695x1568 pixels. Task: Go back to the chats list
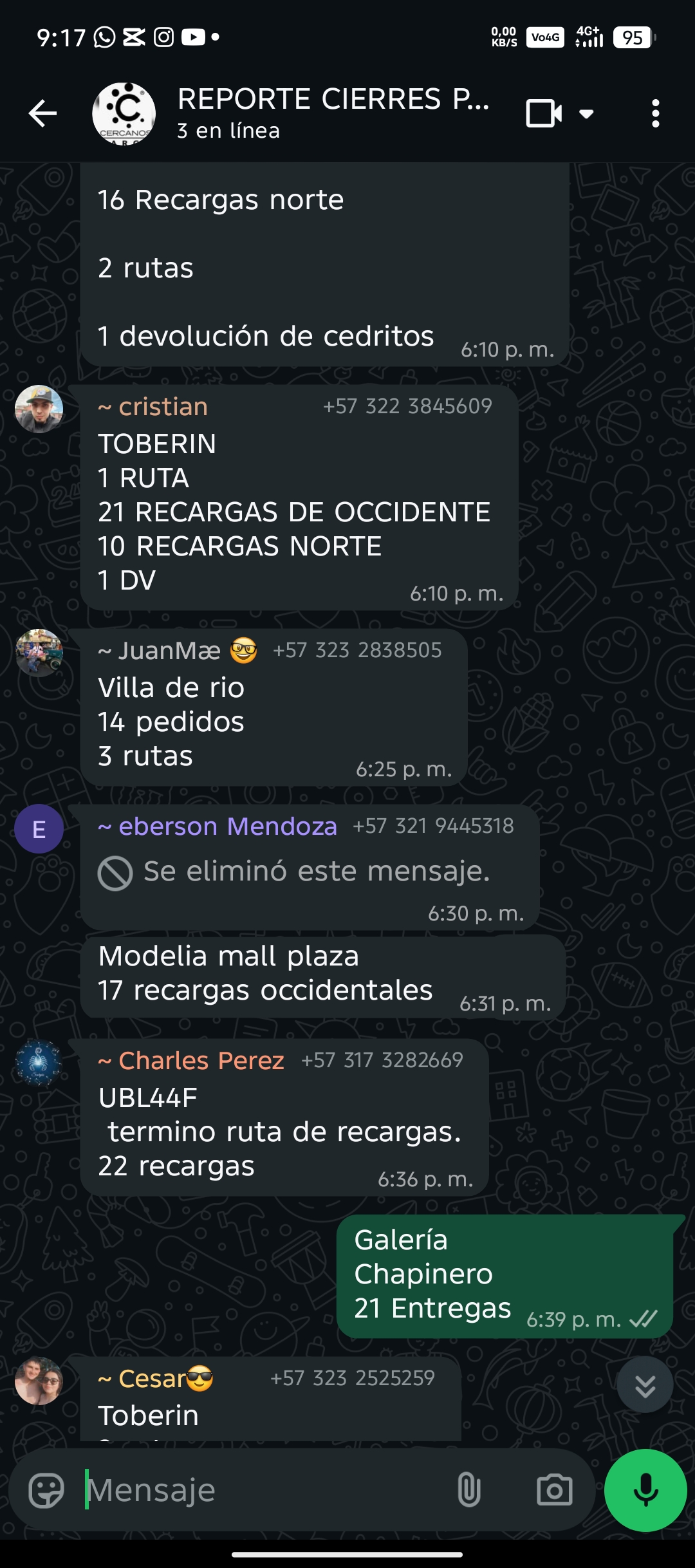coord(43,114)
